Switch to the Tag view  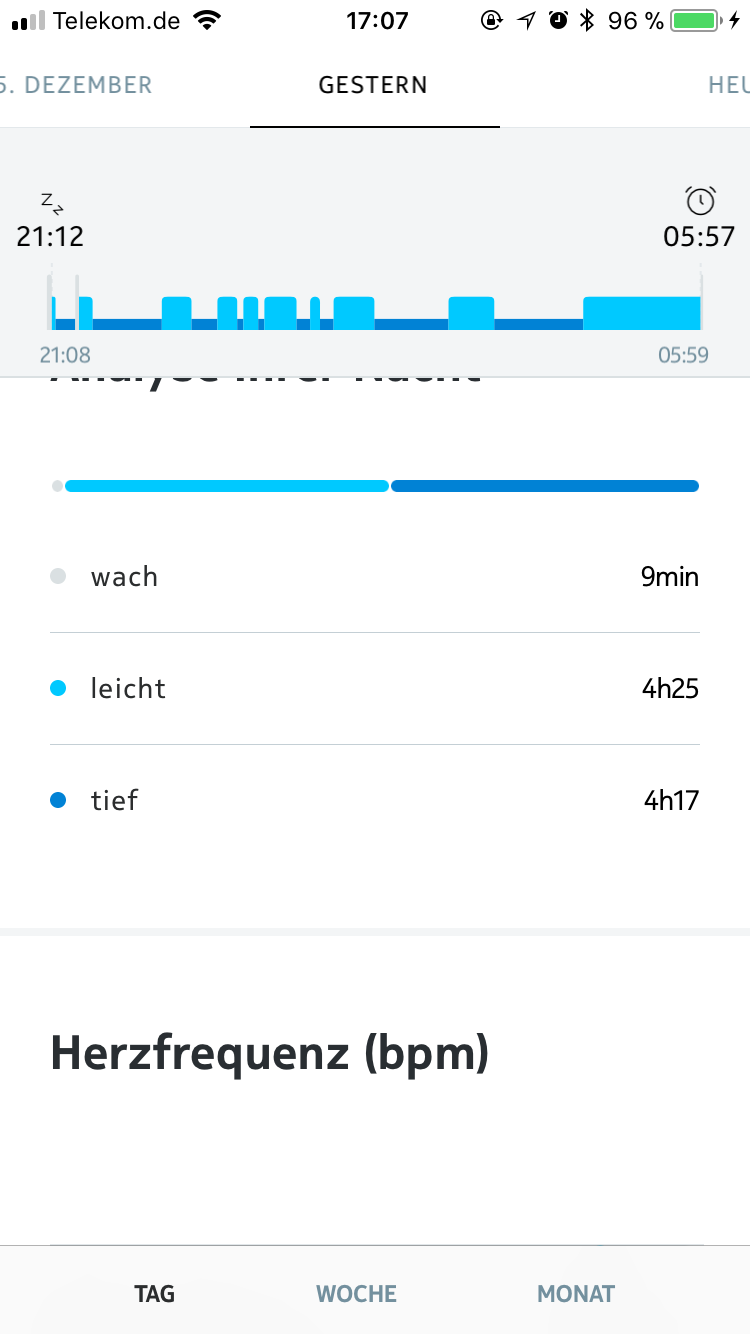click(154, 1294)
